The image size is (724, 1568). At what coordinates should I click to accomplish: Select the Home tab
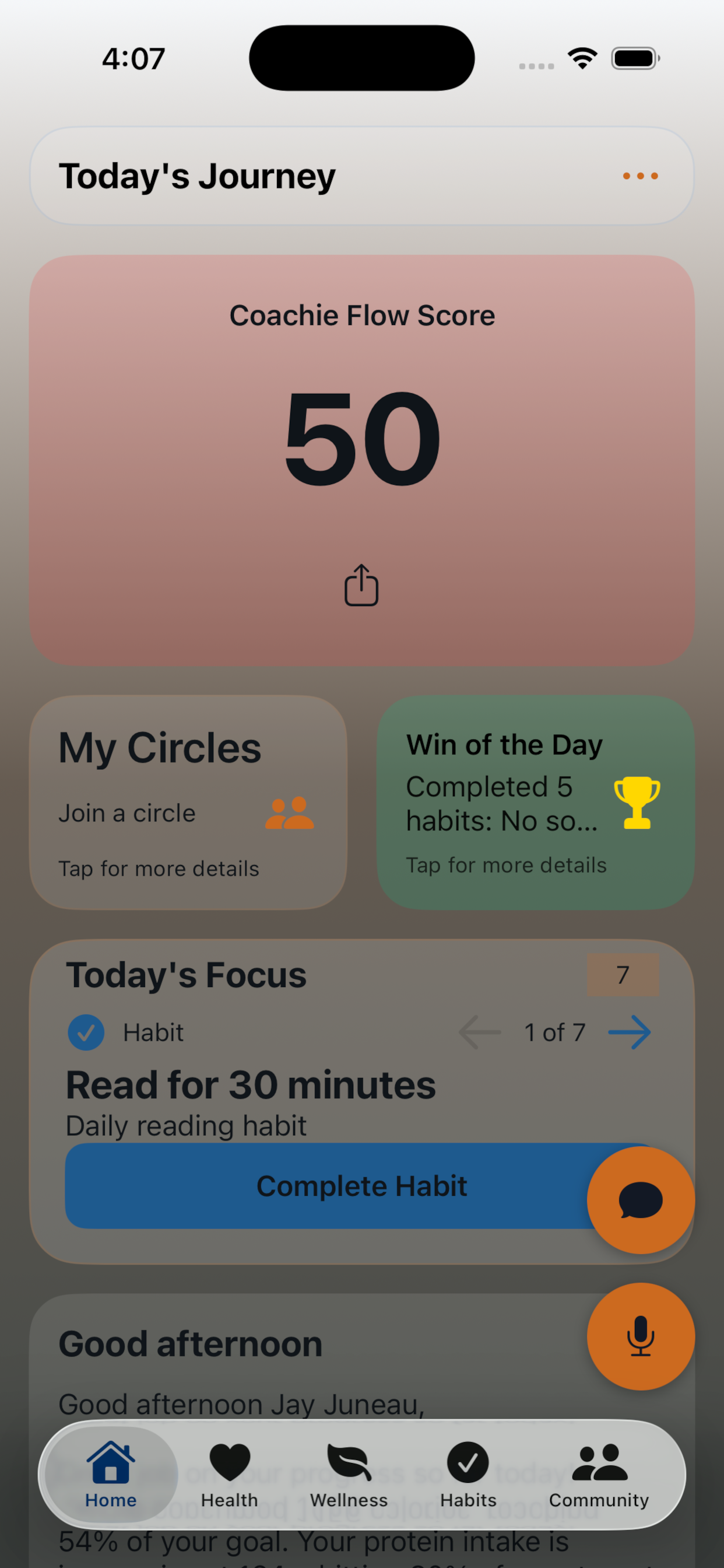[x=111, y=1474]
